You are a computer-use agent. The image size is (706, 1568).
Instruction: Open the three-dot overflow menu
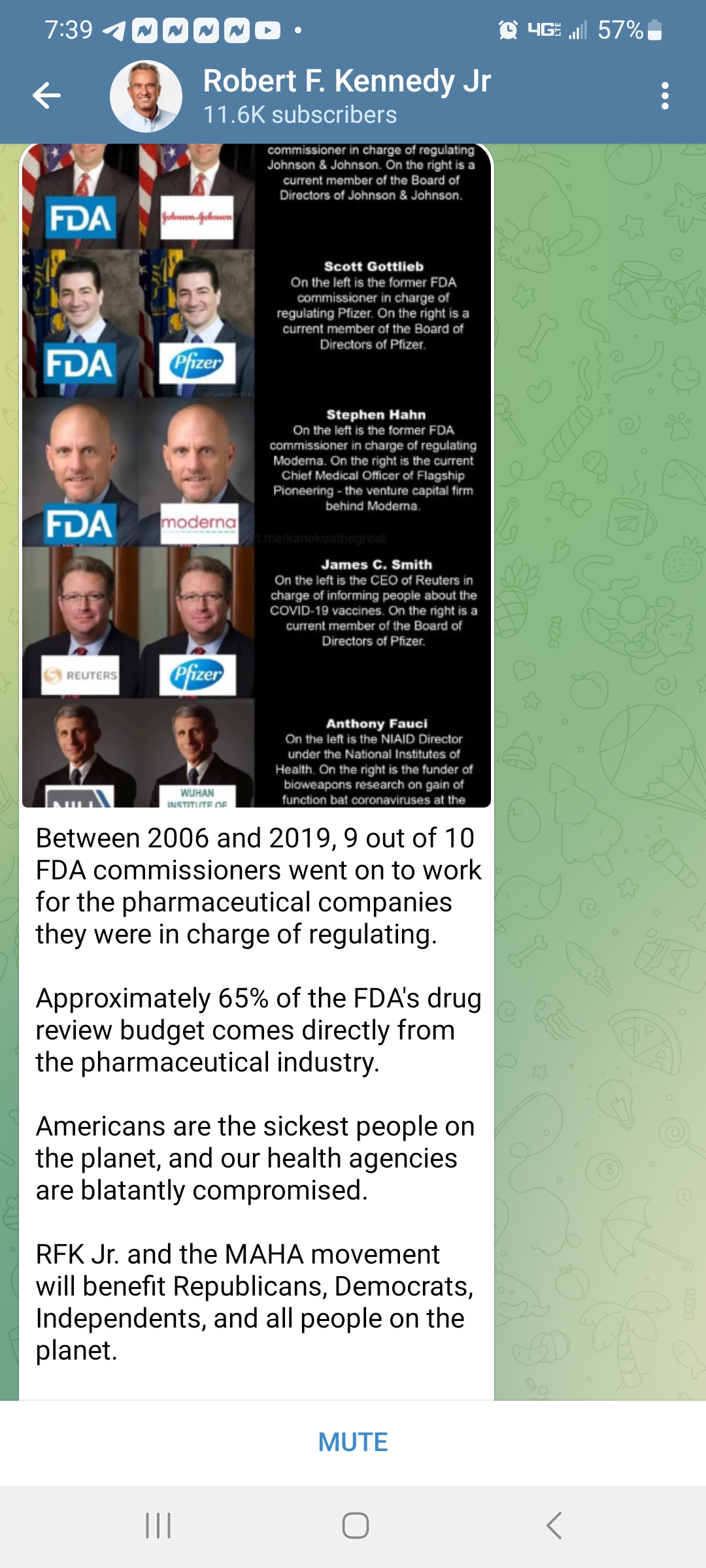tap(665, 96)
